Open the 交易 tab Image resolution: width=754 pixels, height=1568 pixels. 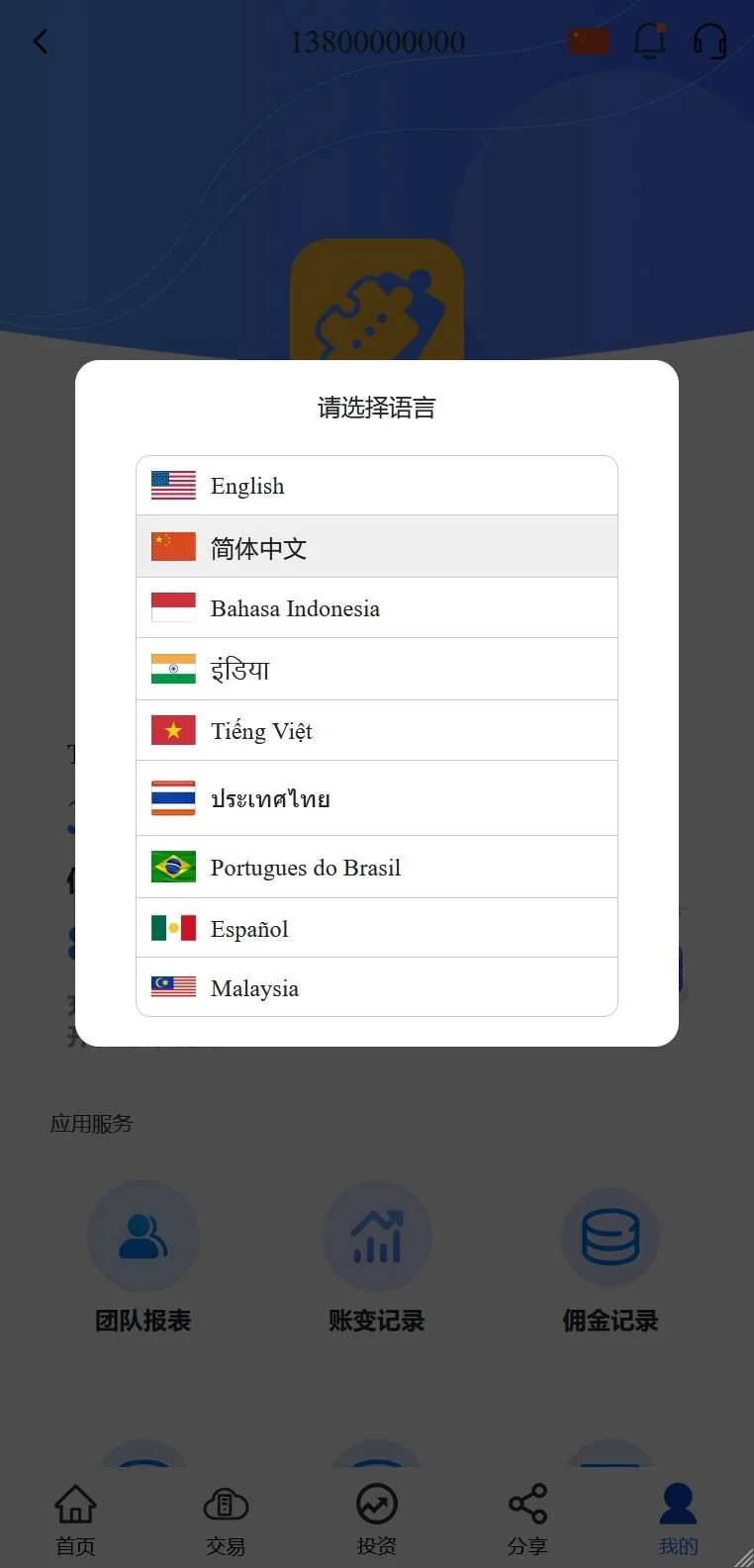[x=226, y=1519]
